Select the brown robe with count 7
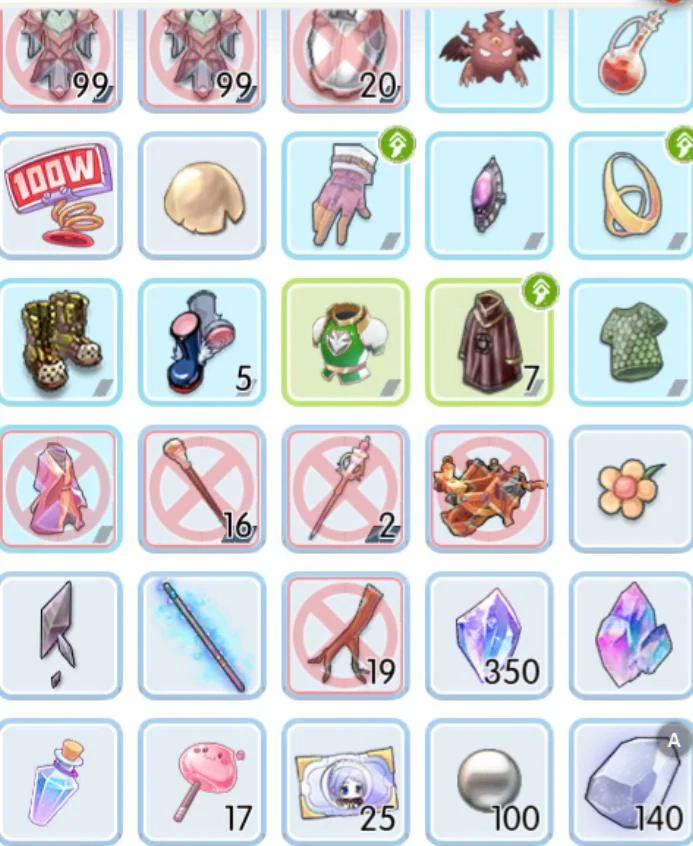Image resolution: width=693 pixels, height=846 pixels. point(488,342)
